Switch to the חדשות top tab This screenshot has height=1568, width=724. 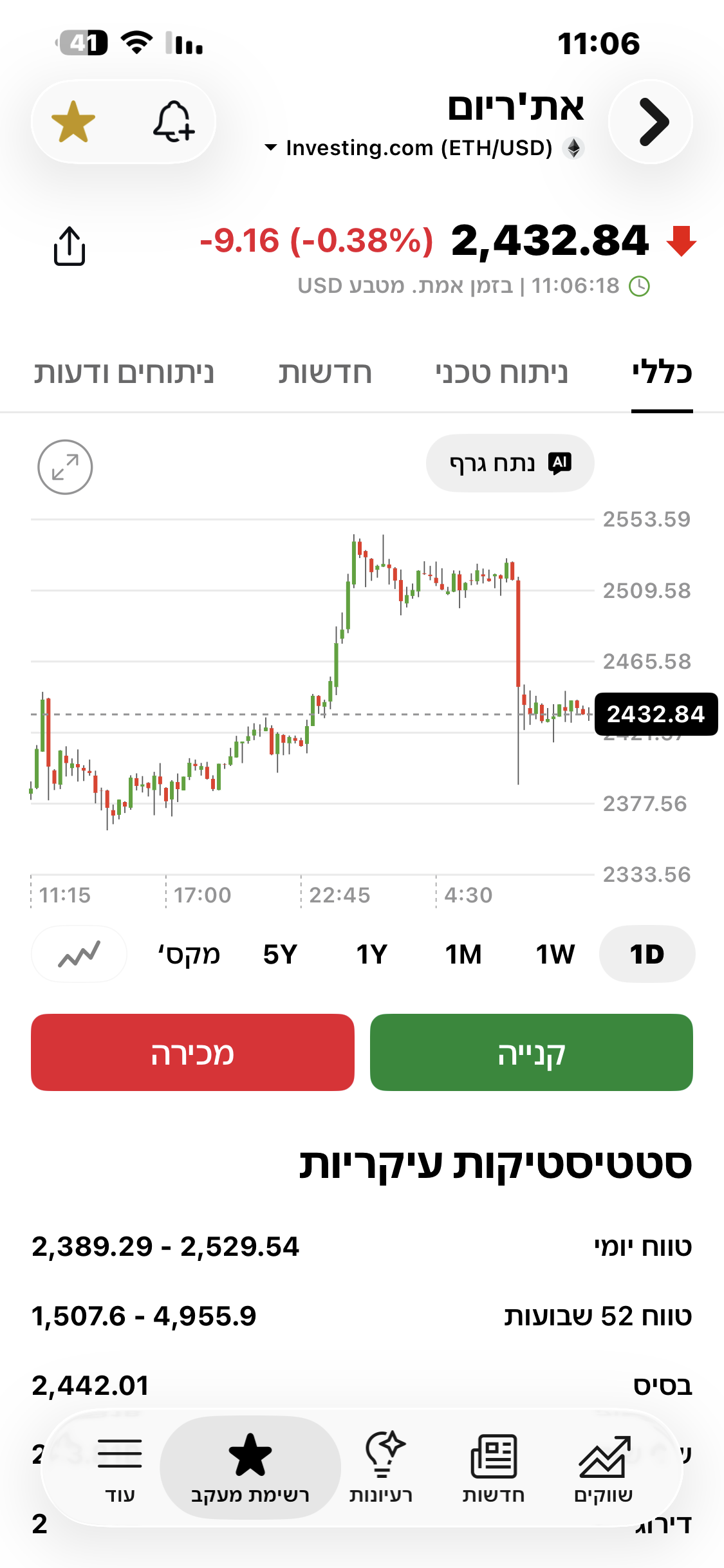(325, 373)
